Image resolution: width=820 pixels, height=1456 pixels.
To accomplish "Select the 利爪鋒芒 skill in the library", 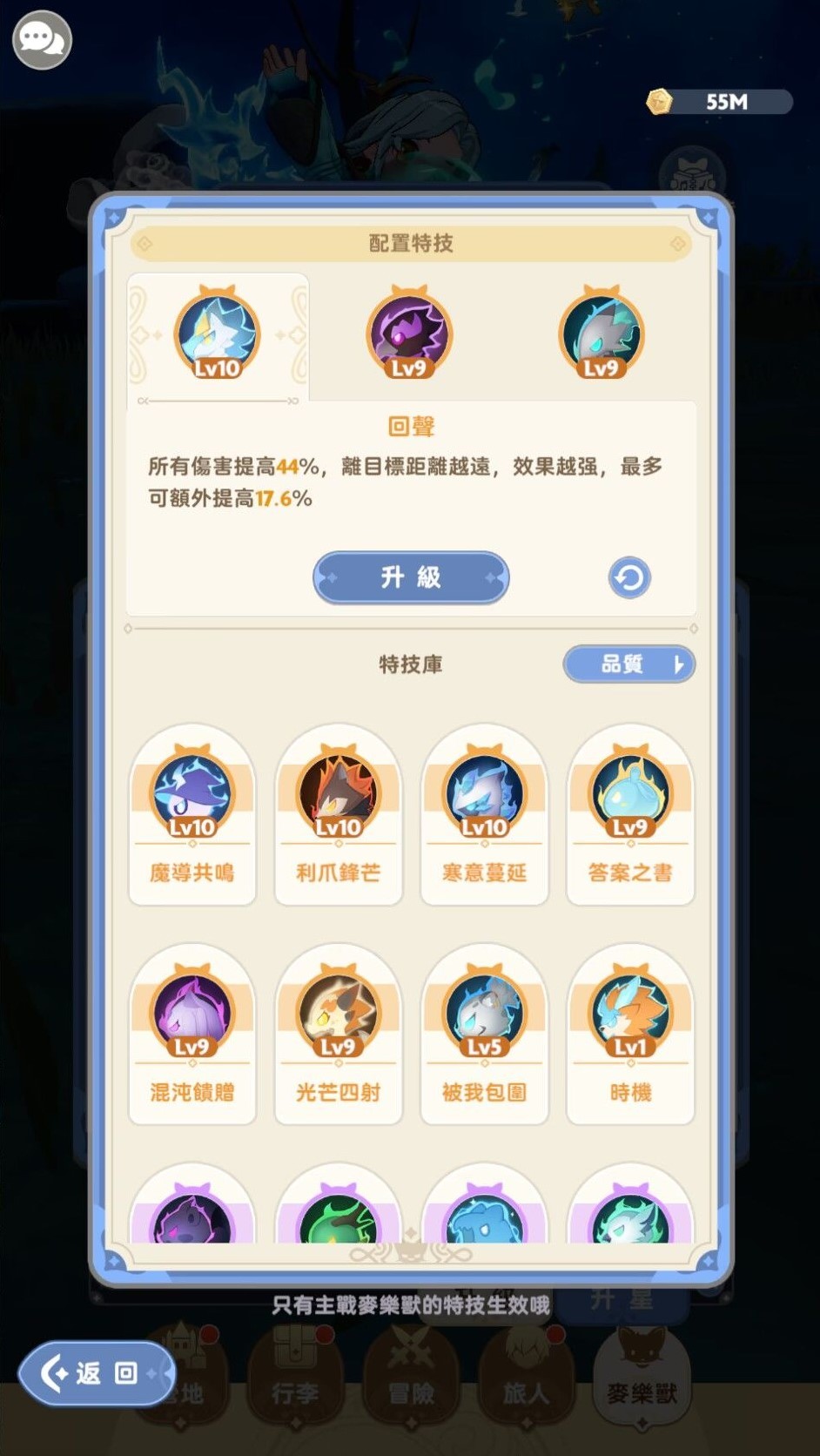I will pos(338,792).
